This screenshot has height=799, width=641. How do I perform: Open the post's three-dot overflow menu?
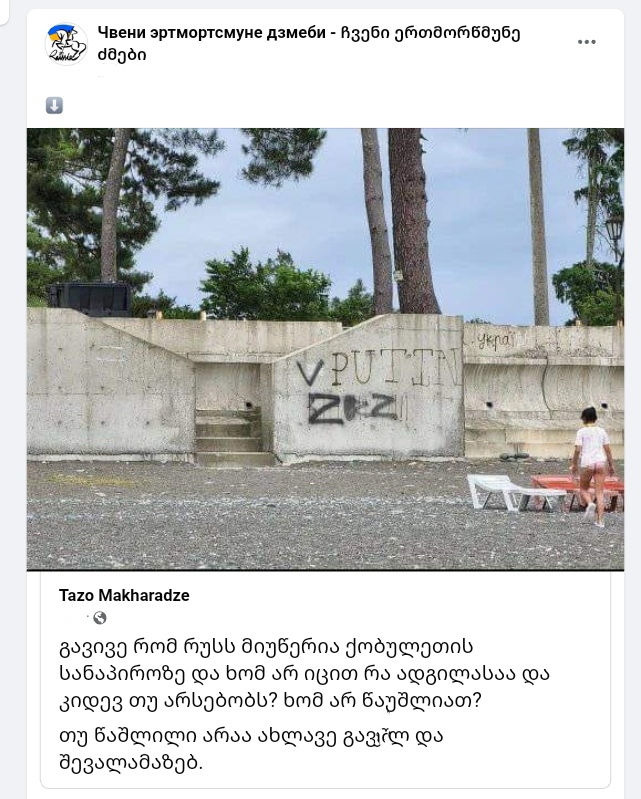(x=587, y=42)
